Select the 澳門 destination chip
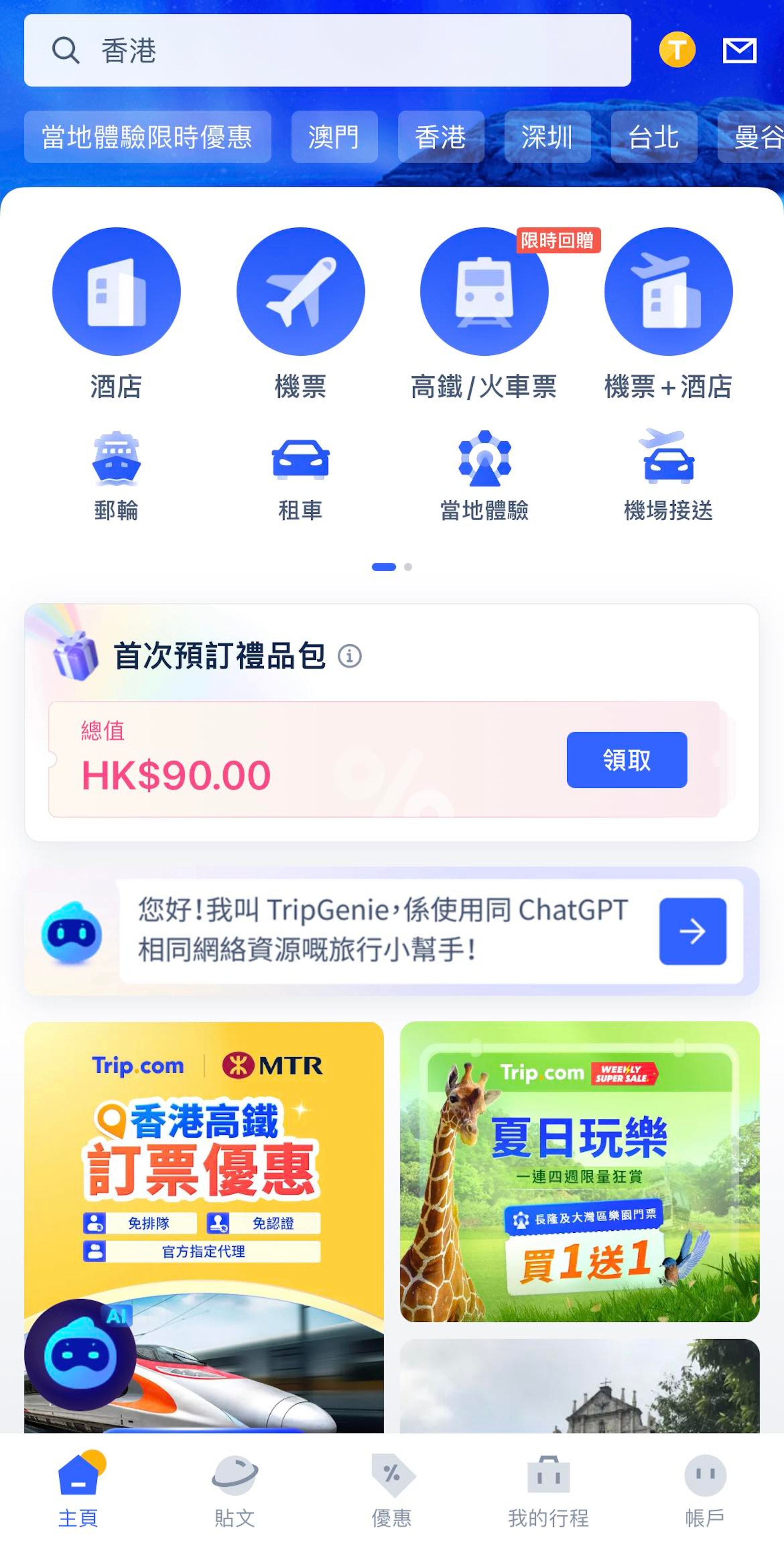Viewport: 784px width, 1548px height. tap(334, 138)
